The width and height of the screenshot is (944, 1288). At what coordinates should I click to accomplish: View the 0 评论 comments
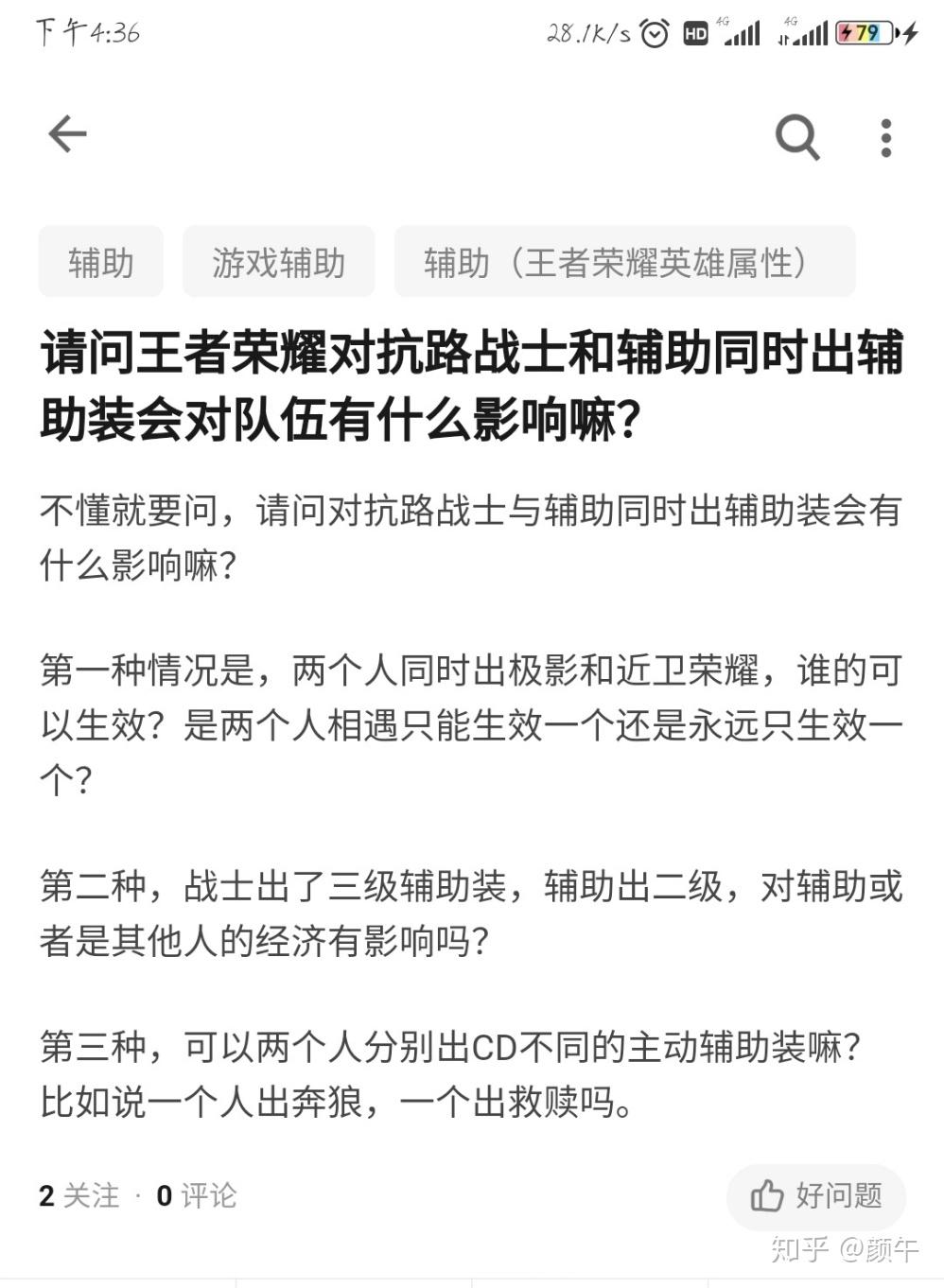(x=197, y=1196)
